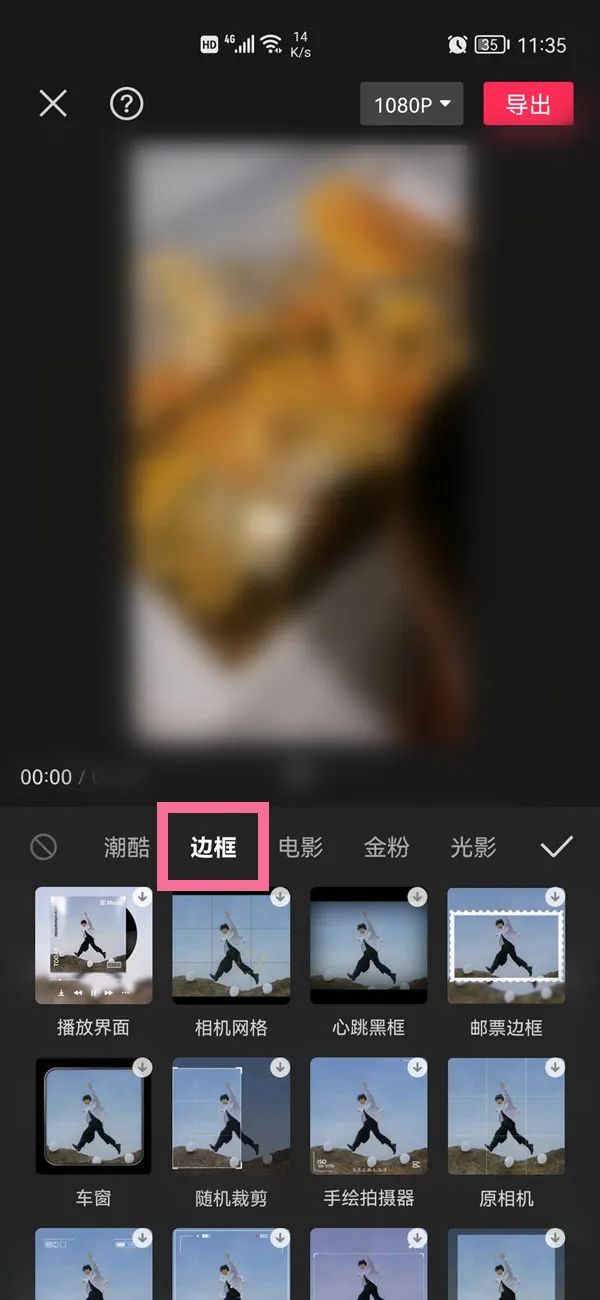Close the editor with the X icon

[53, 103]
